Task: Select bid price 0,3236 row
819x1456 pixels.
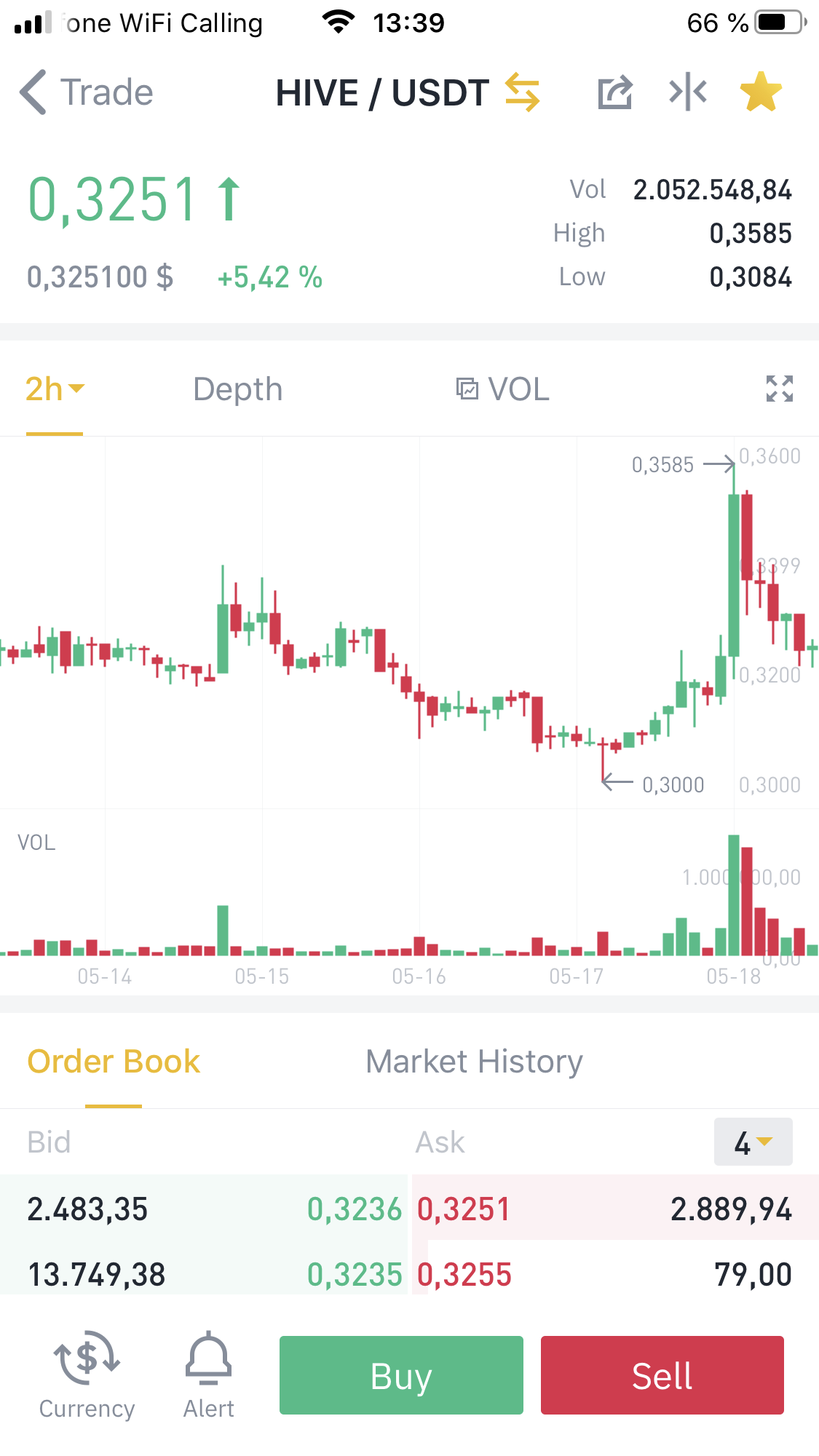Action: pyautogui.click(x=204, y=1209)
